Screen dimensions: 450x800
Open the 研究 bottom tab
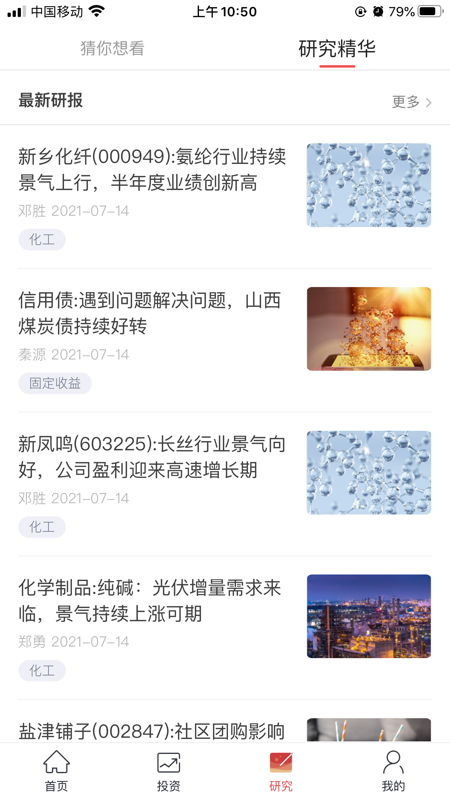pos(281,771)
